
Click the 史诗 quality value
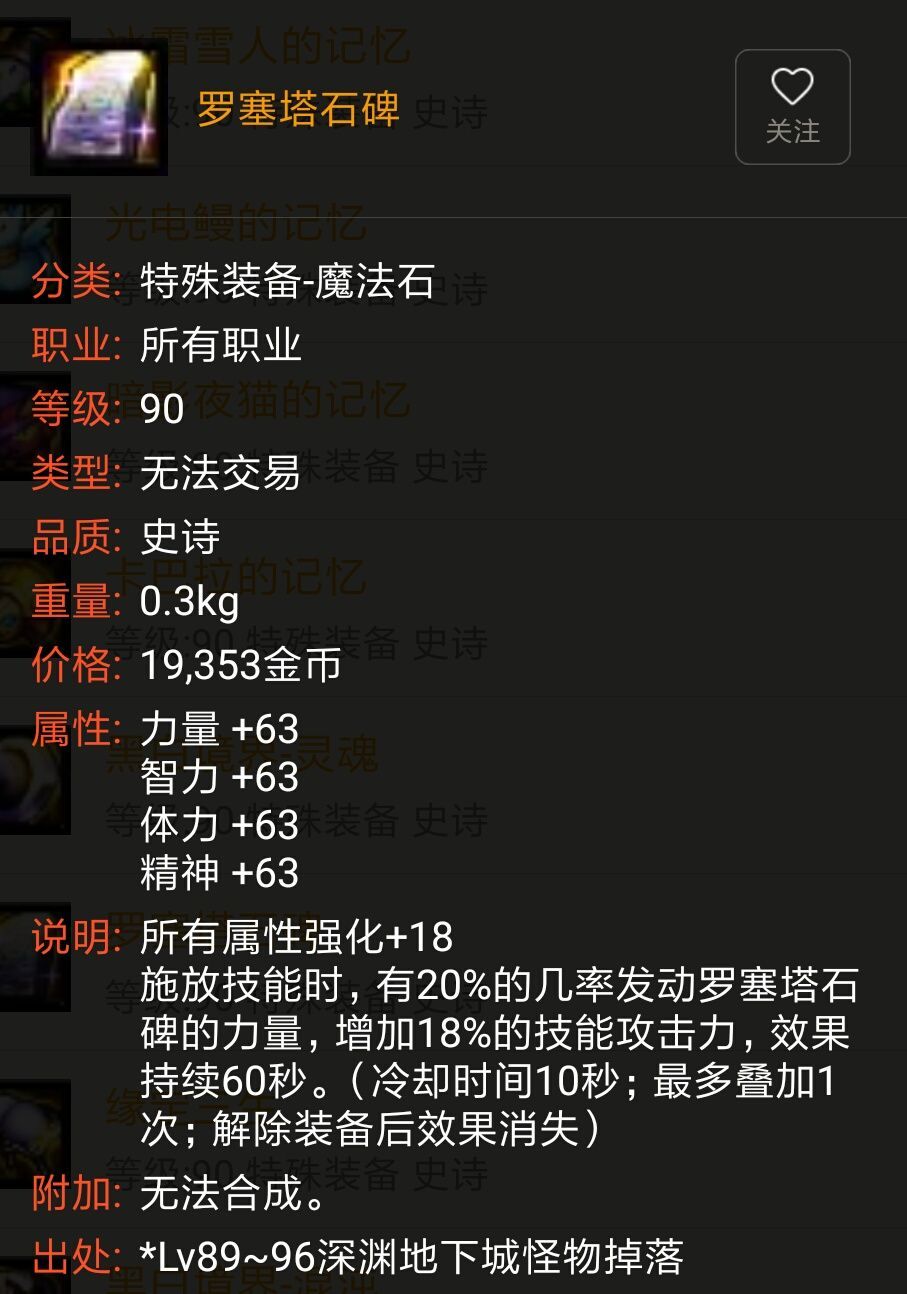180,538
